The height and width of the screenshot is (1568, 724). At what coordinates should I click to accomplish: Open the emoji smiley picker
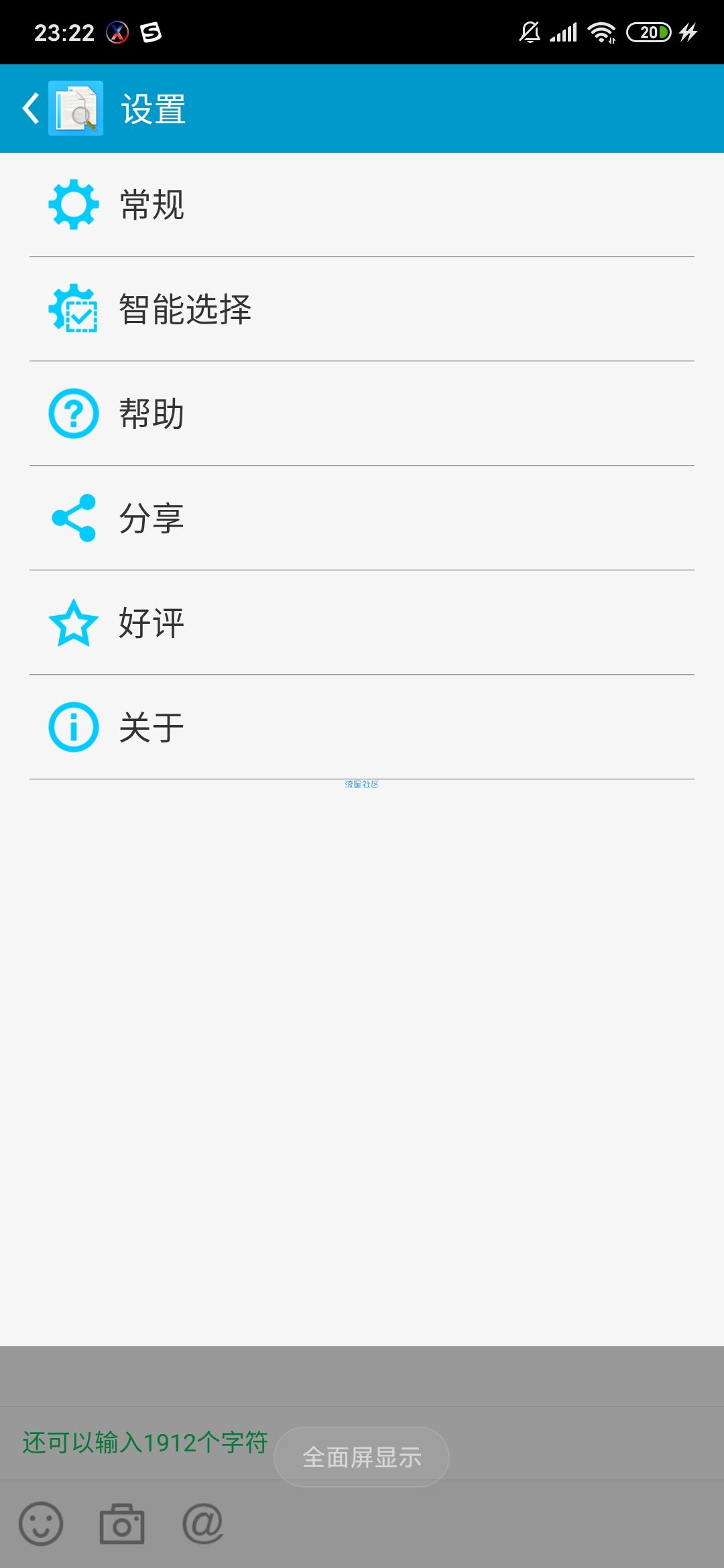pyautogui.click(x=41, y=1524)
